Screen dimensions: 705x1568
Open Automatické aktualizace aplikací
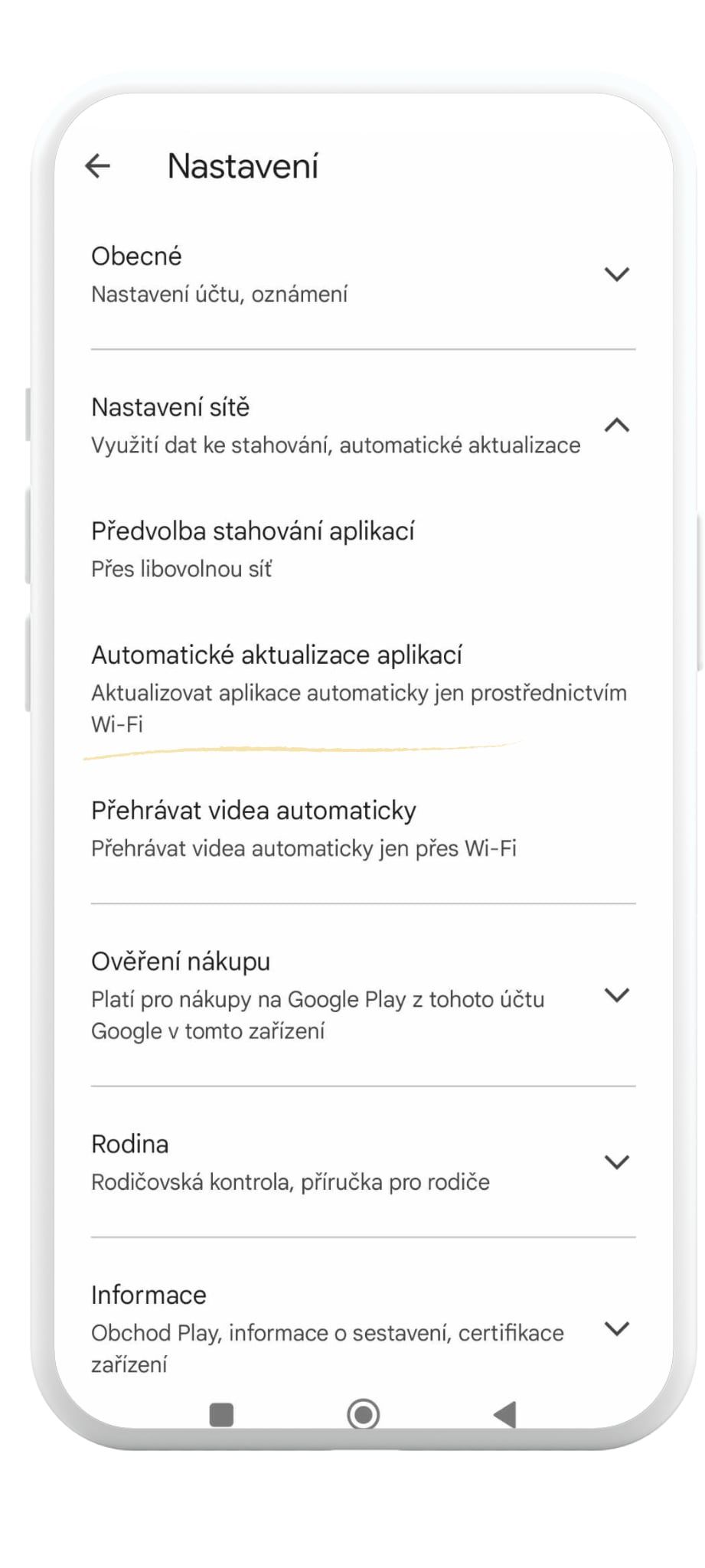[358, 688]
